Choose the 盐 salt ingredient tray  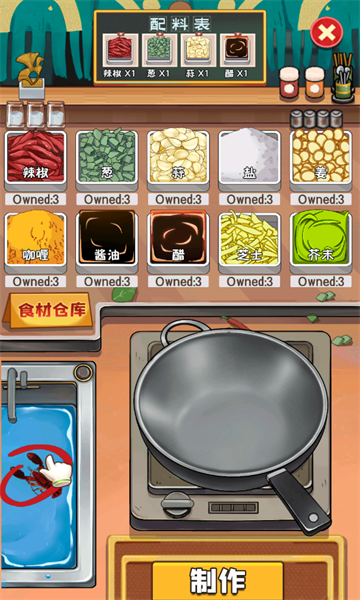pyautogui.click(x=249, y=158)
